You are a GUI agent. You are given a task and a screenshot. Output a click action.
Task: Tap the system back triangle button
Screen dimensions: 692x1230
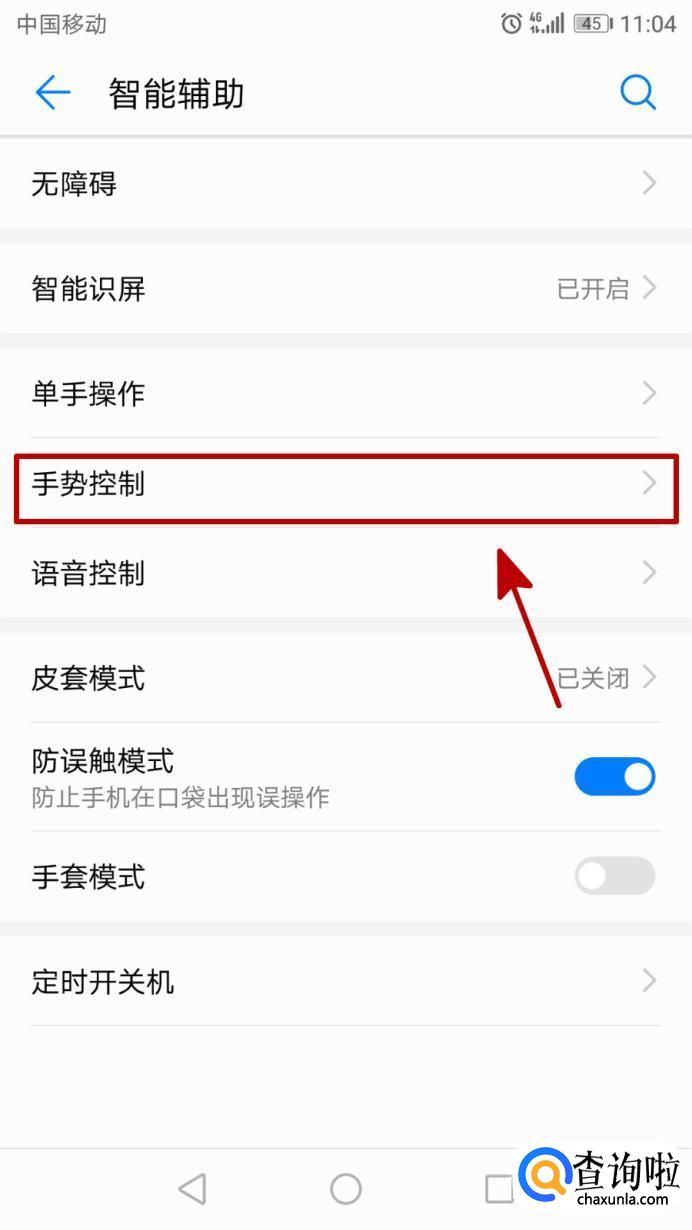[x=192, y=1189]
